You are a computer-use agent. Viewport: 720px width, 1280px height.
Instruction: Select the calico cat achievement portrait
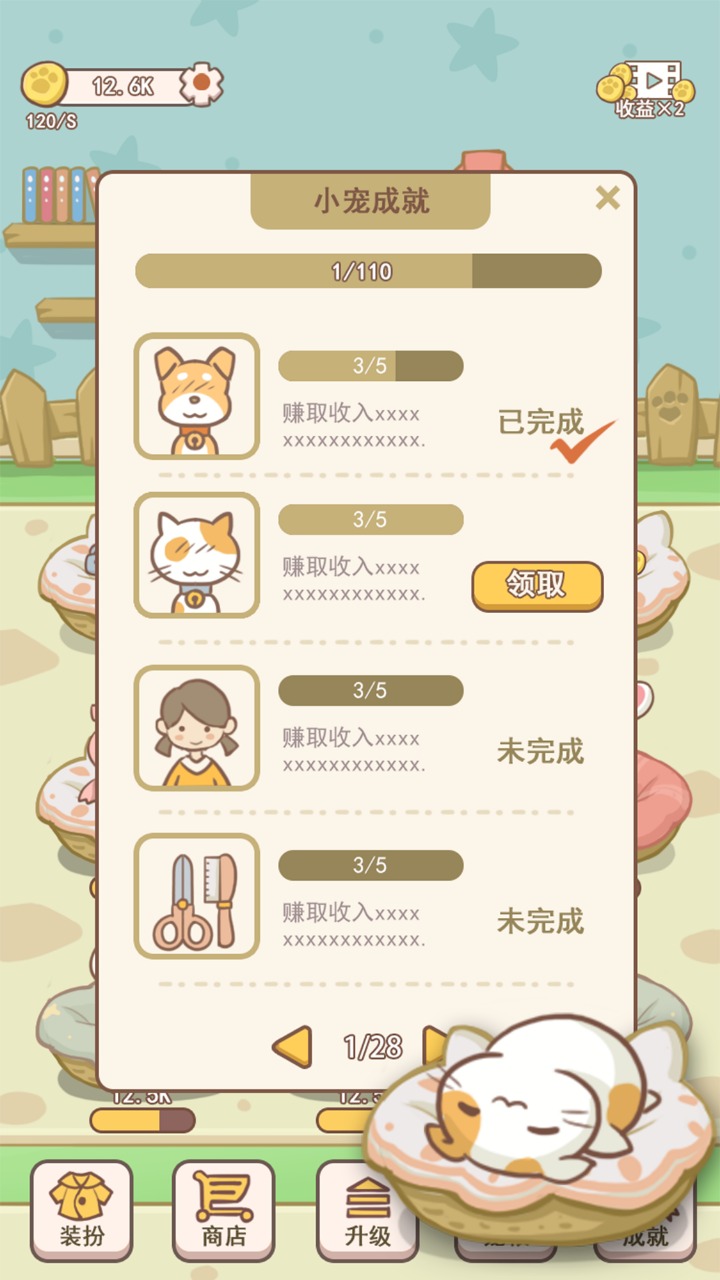click(x=196, y=555)
